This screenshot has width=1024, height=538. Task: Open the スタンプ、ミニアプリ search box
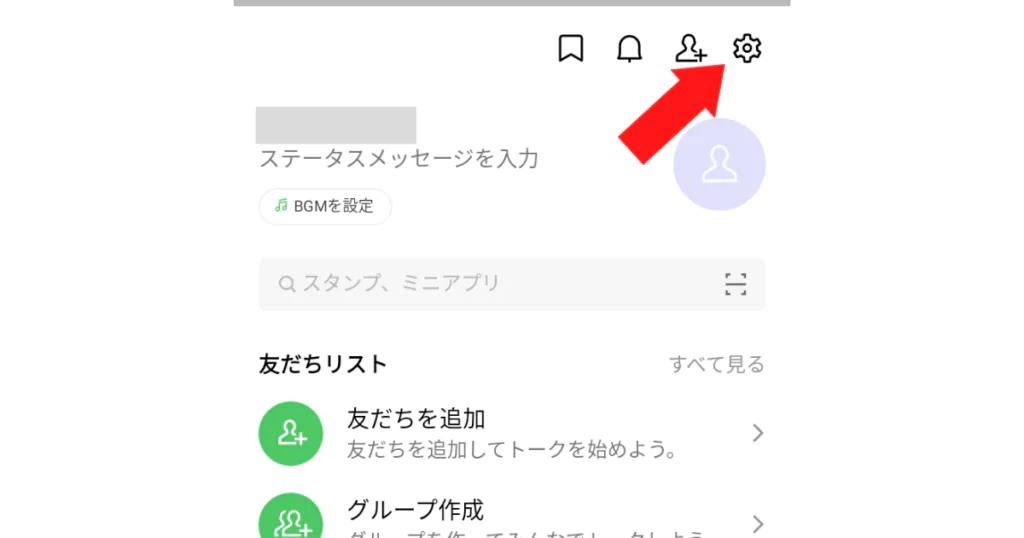point(480,284)
